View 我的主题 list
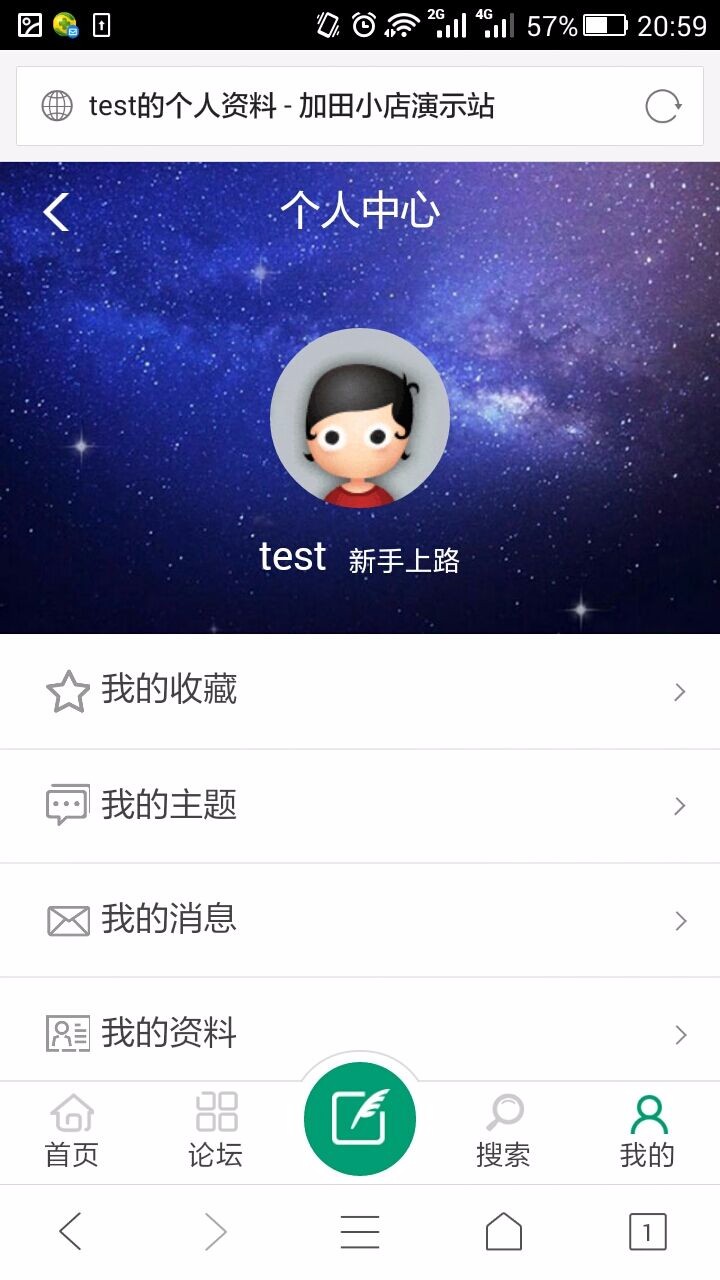Viewport: 720px width, 1280px height. pyautogui.click(x=360, y=805)
